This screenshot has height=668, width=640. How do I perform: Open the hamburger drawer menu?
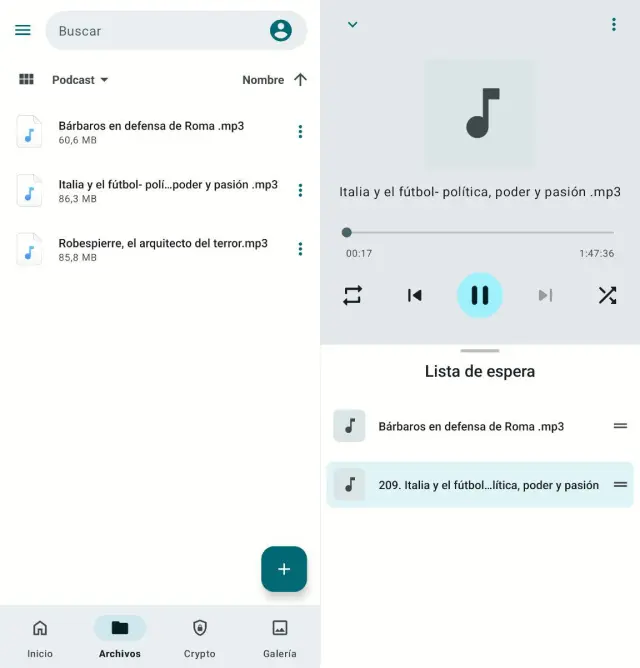tap(22, 30)
